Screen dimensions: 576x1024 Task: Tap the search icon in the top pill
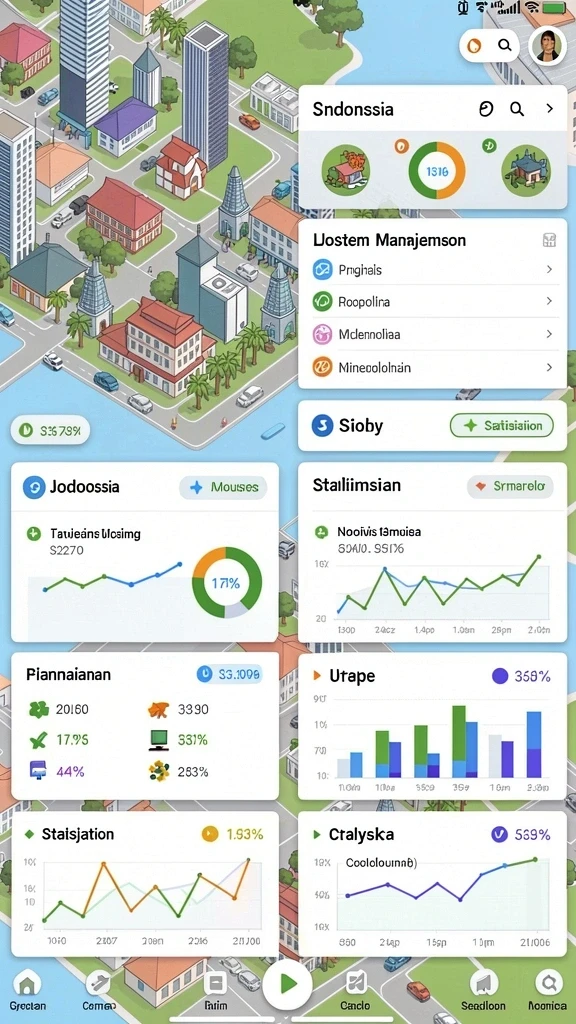pyautogui.click(x=504, y=45)
